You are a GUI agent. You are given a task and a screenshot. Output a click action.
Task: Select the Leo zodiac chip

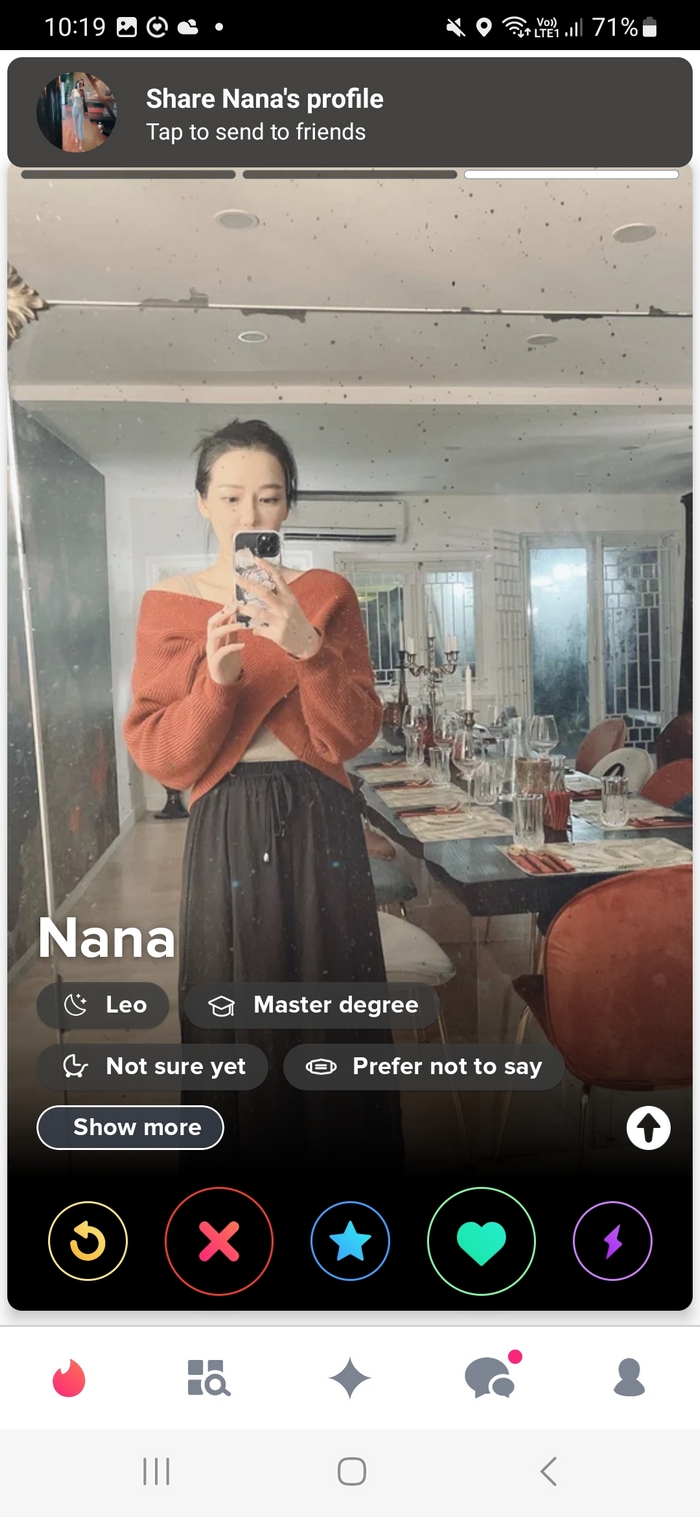103,1005
